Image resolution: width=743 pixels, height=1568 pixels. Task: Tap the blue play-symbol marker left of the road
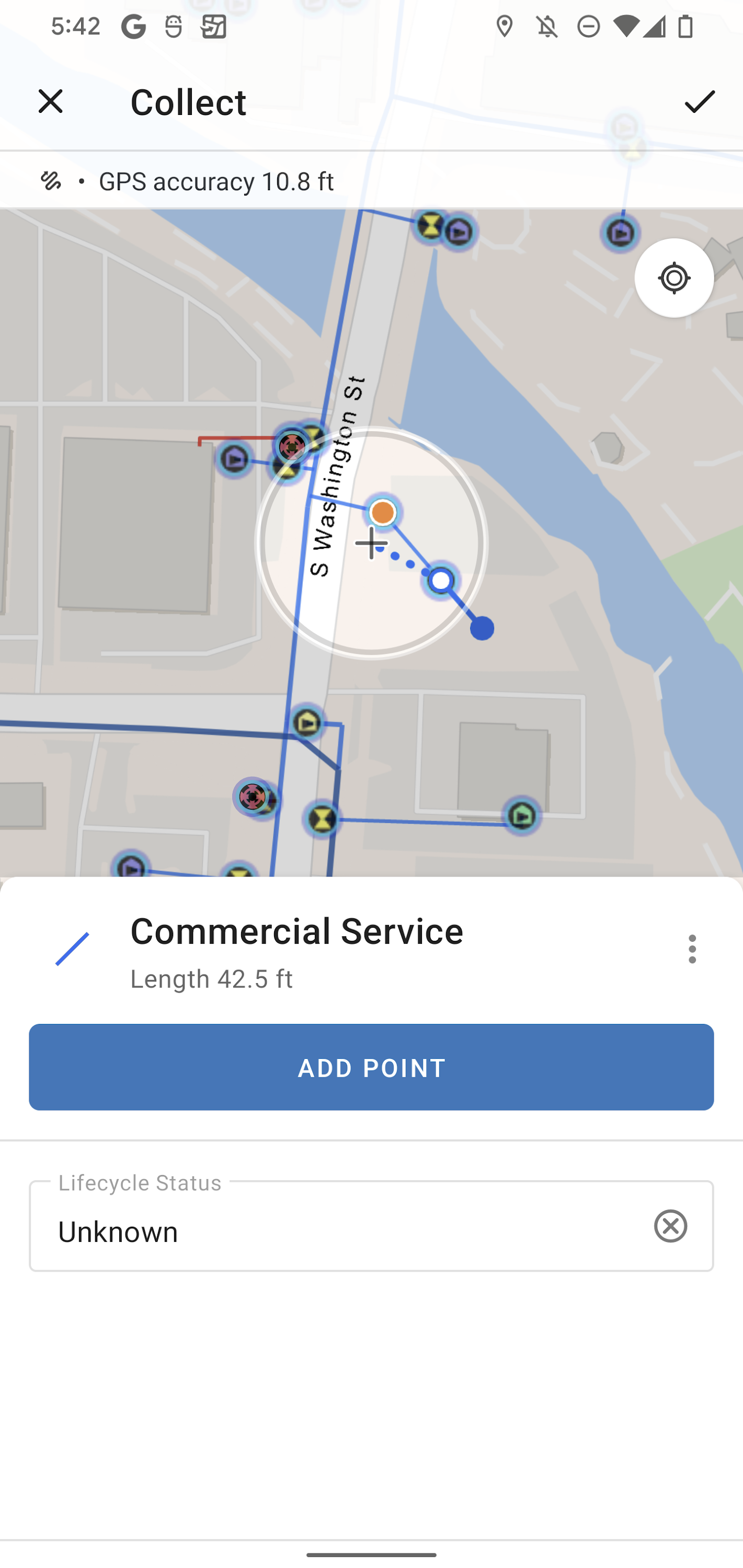[x=233, y=459]
